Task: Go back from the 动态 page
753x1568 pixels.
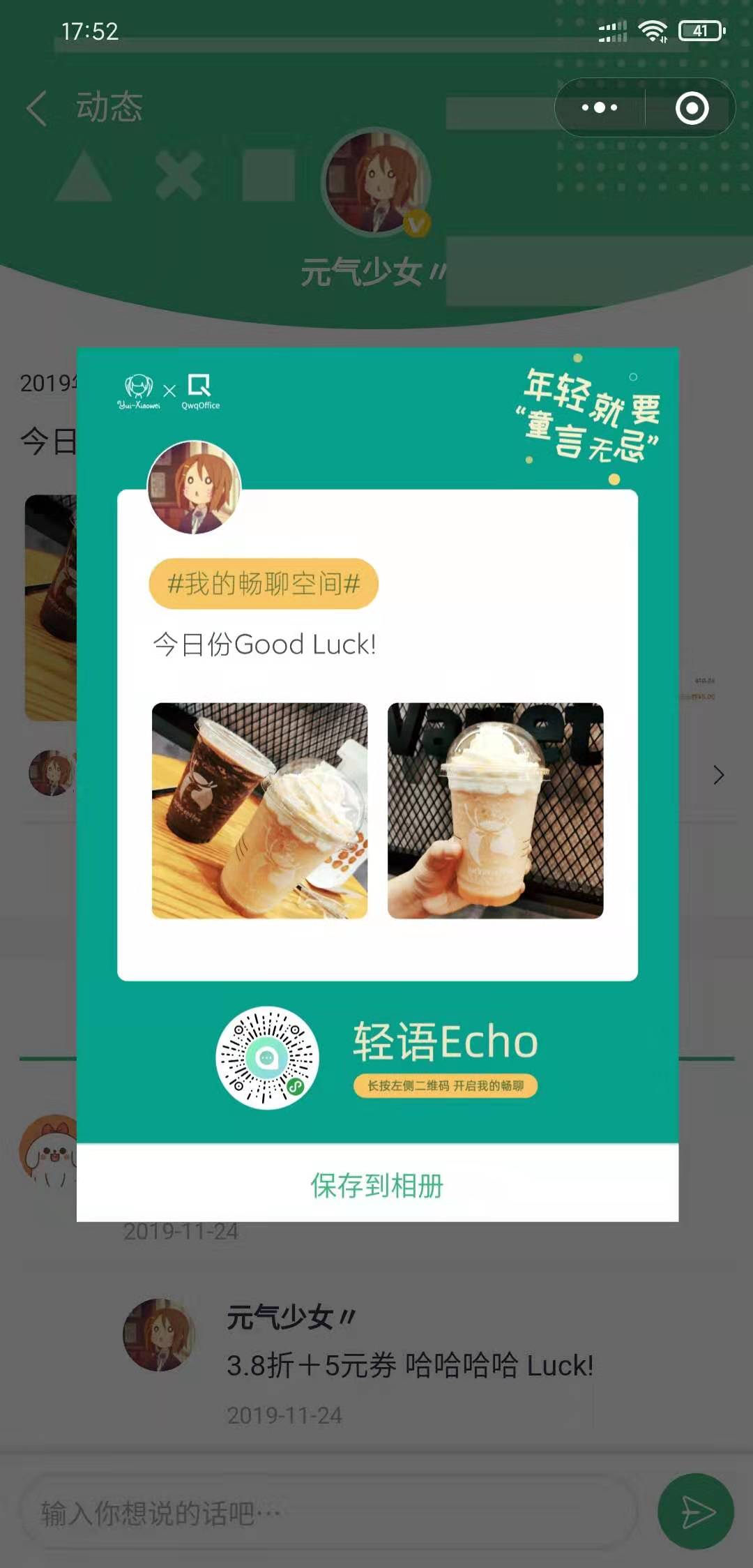Action: coord(37,108)
